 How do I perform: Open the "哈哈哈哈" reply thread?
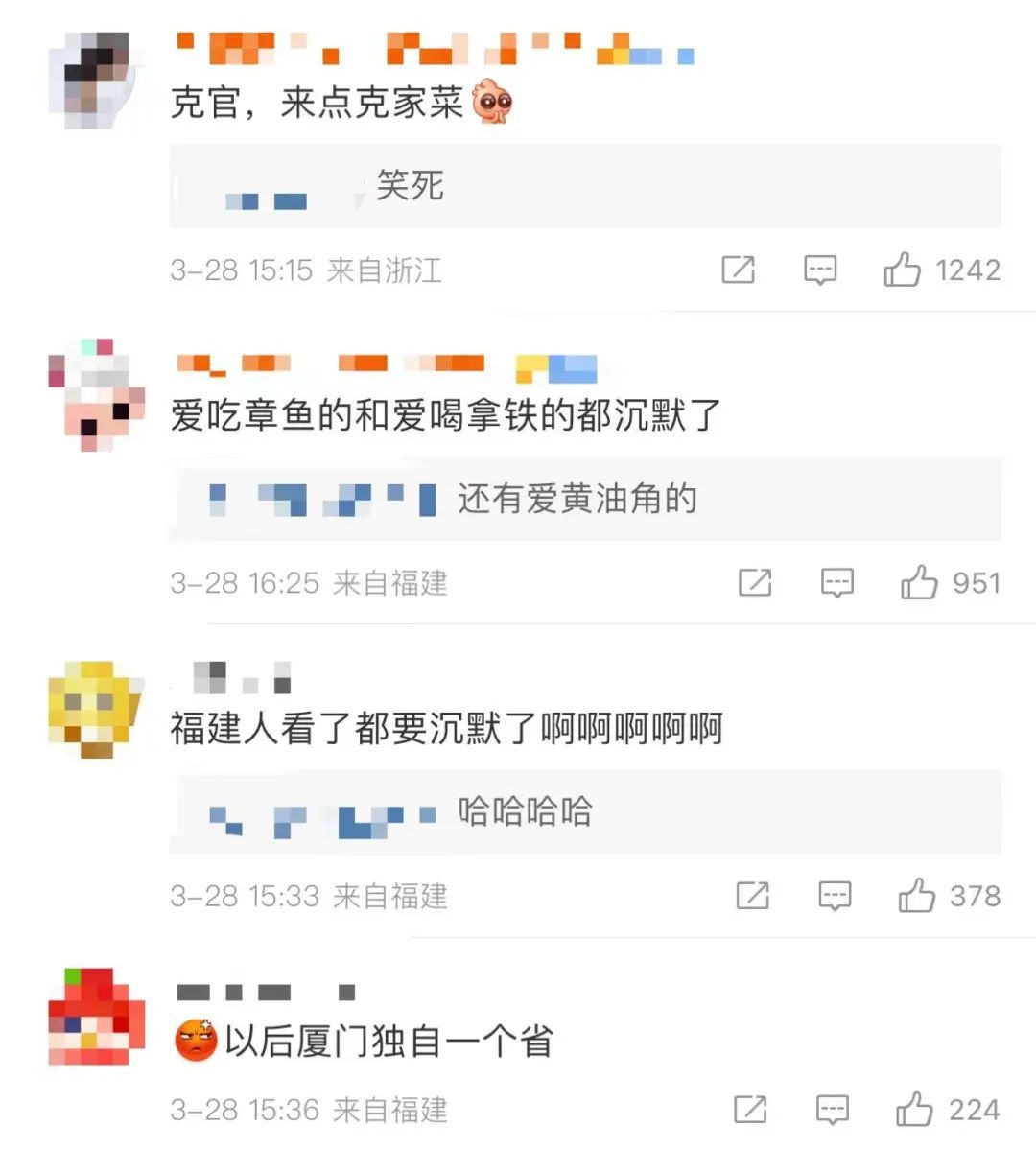585,812
